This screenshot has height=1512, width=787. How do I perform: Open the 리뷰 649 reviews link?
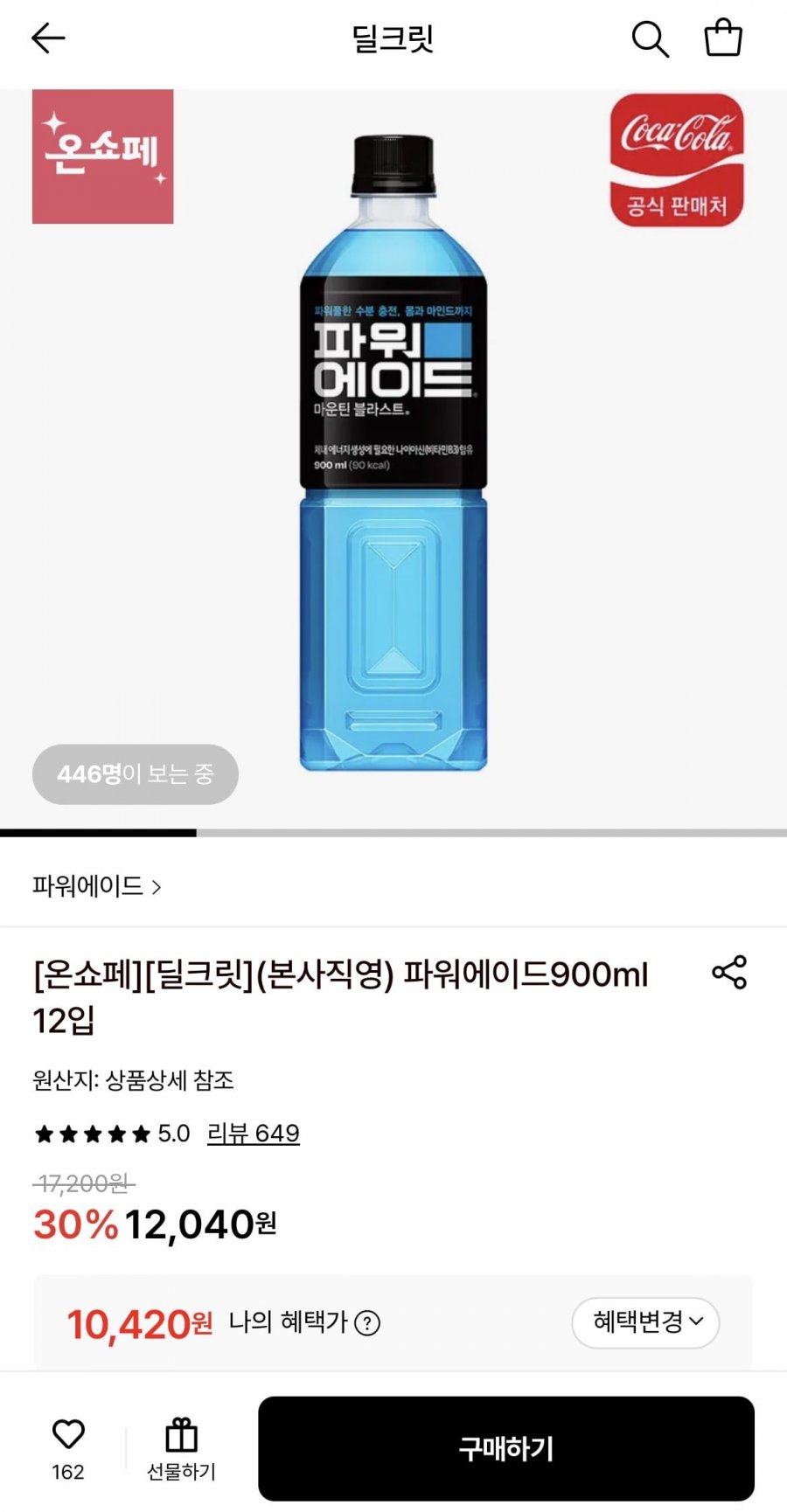pyautogui.click(x=253, y=1134)
